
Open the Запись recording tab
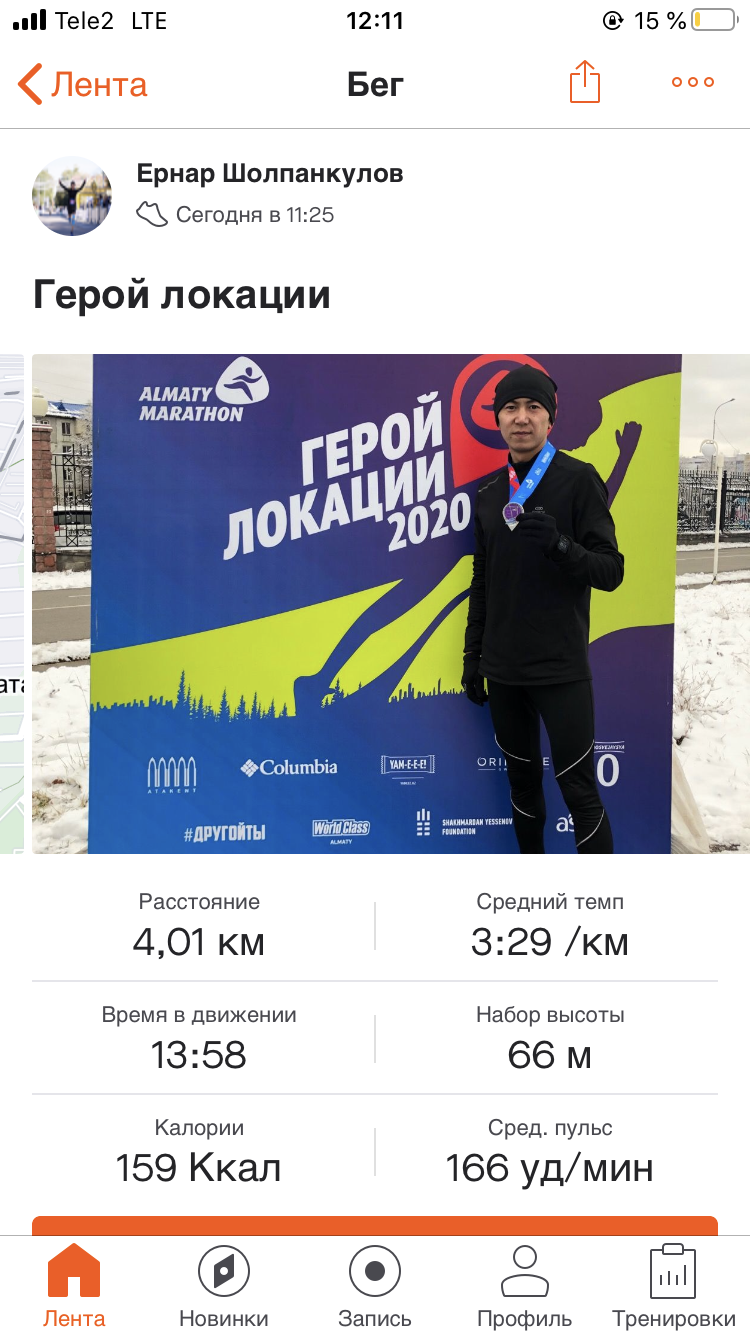point(374,1286)
